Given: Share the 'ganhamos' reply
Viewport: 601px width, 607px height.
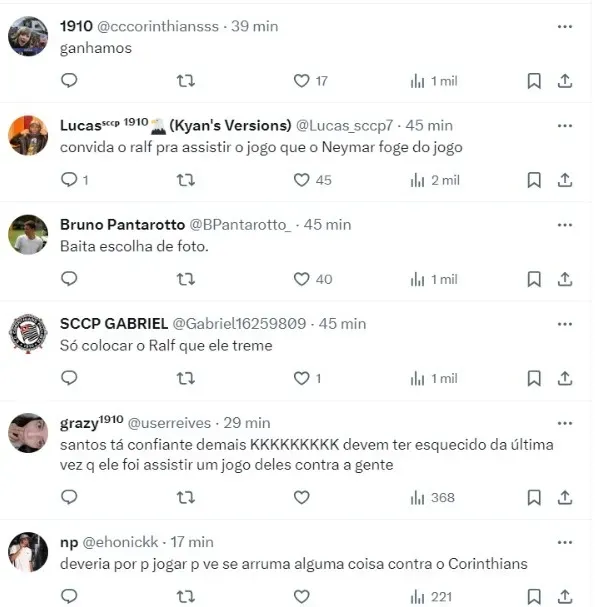Looking at the screenshot, I should coord(564,81).
